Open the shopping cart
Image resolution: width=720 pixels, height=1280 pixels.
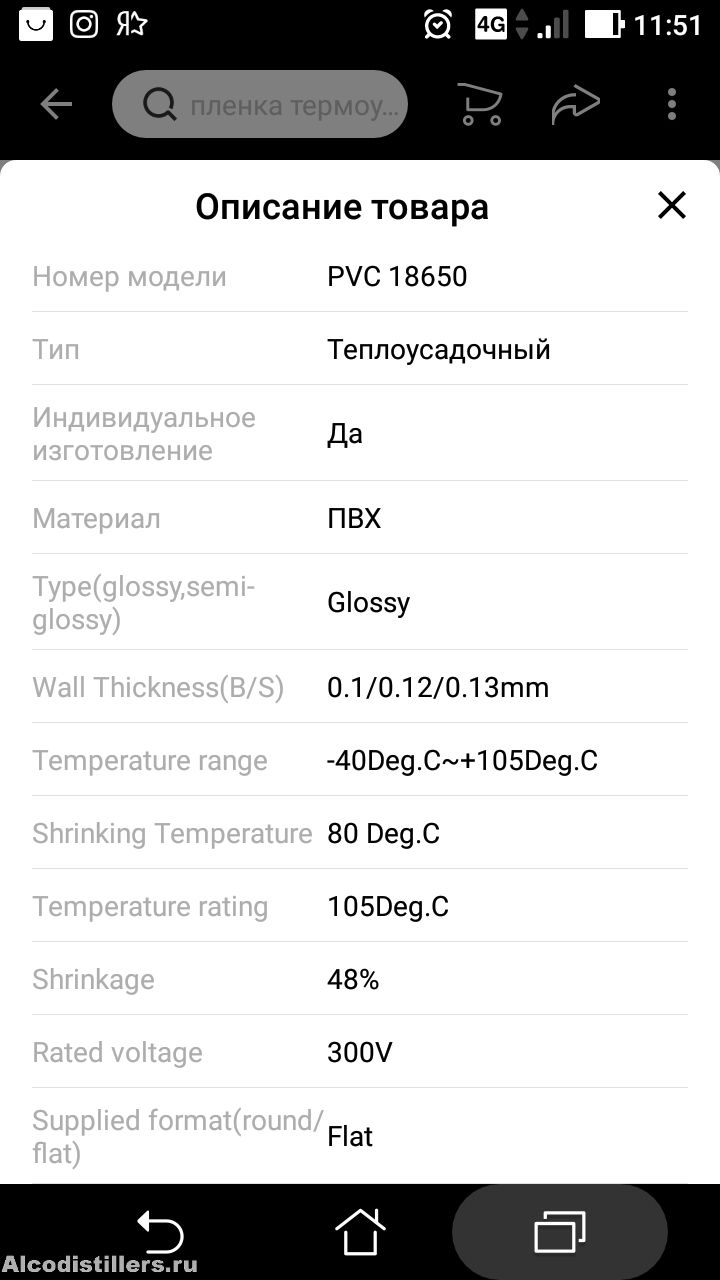click(480, 104)
